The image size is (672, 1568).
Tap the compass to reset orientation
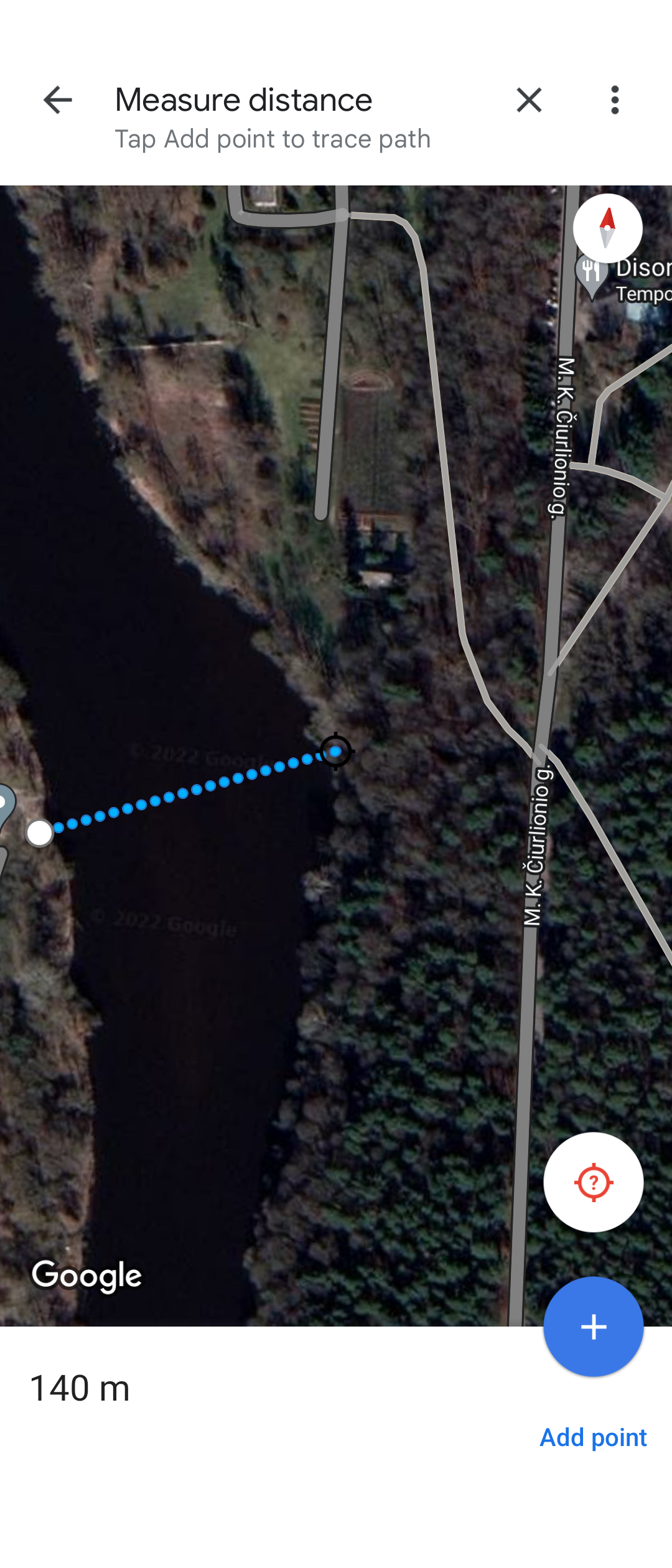607,228
